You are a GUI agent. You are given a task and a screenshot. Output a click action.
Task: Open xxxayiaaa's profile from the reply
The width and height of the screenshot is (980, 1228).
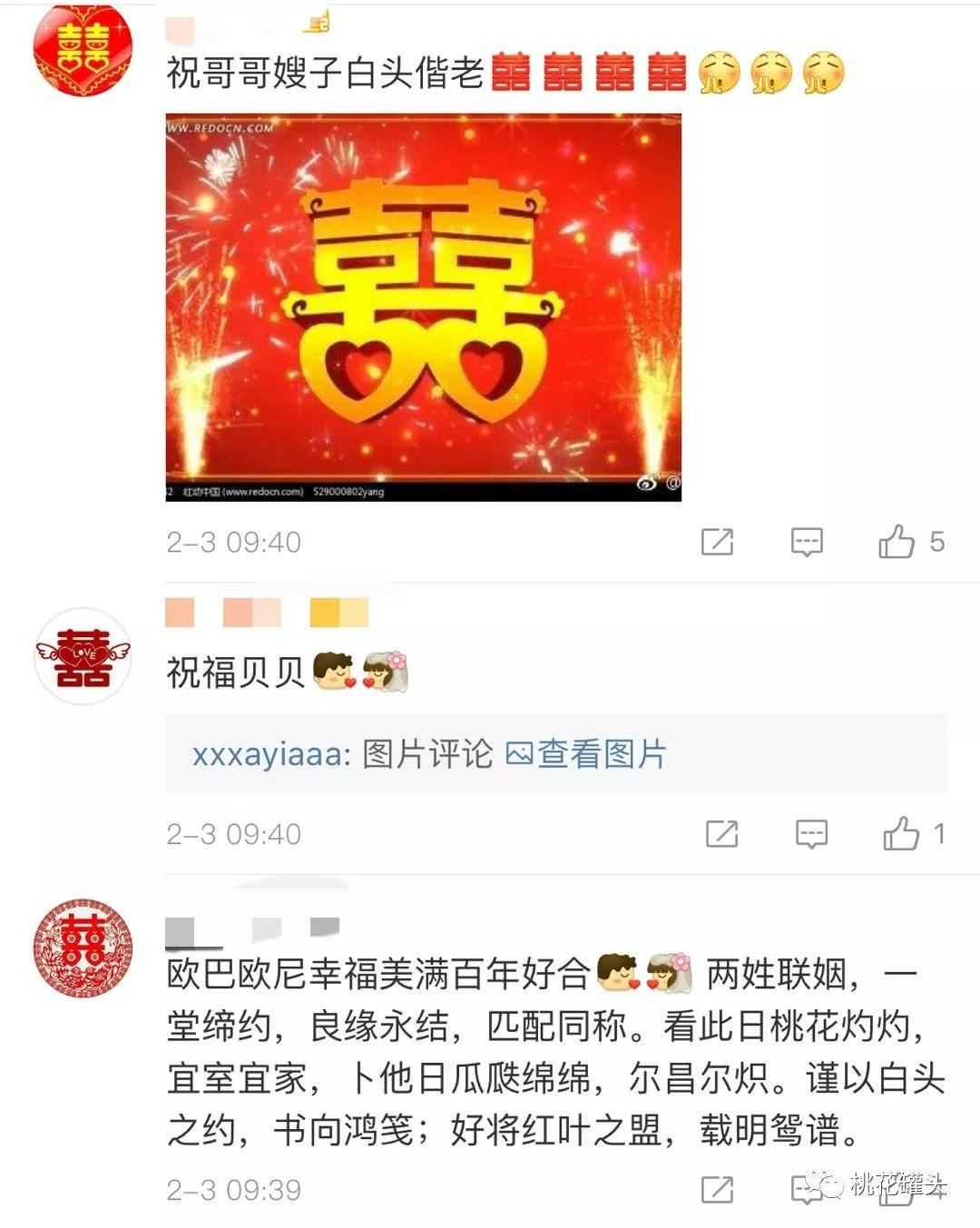(x=268, y=754)
